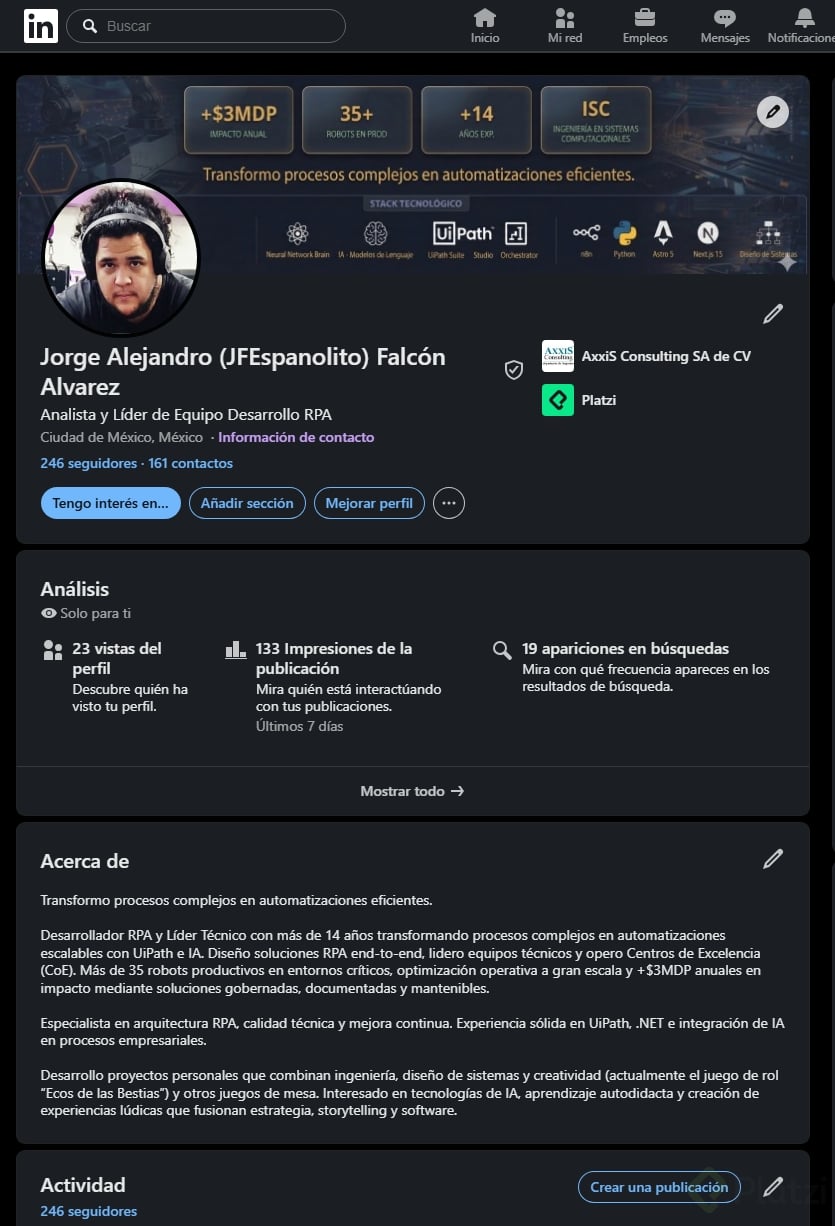
Task: Open Mensajes
Action: tap(725, 26)
